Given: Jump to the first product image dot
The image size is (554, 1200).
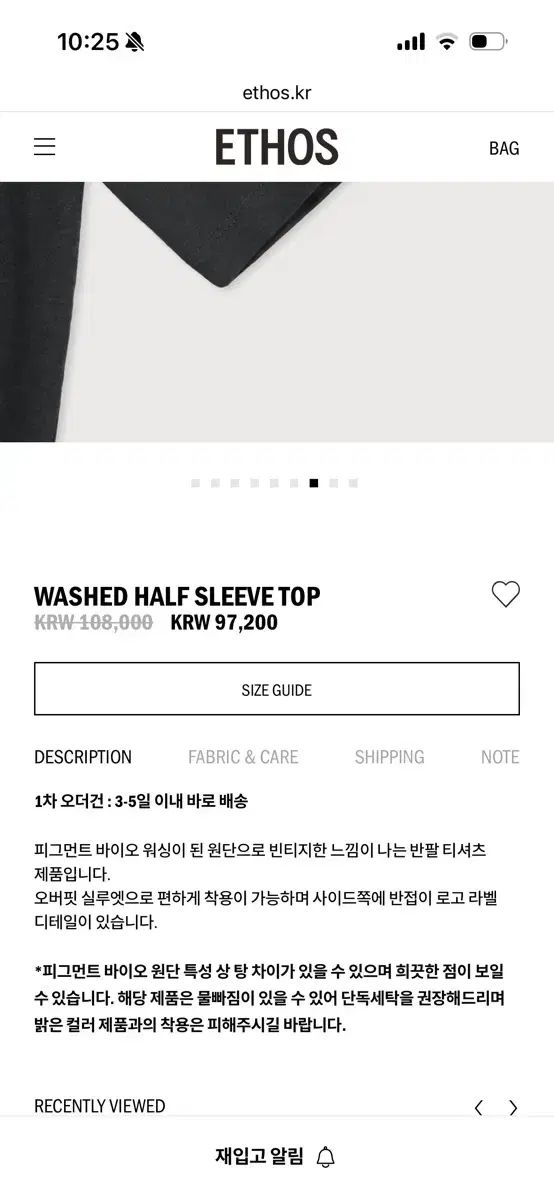Looking at the screenshot, I should (x=196, y=483).
